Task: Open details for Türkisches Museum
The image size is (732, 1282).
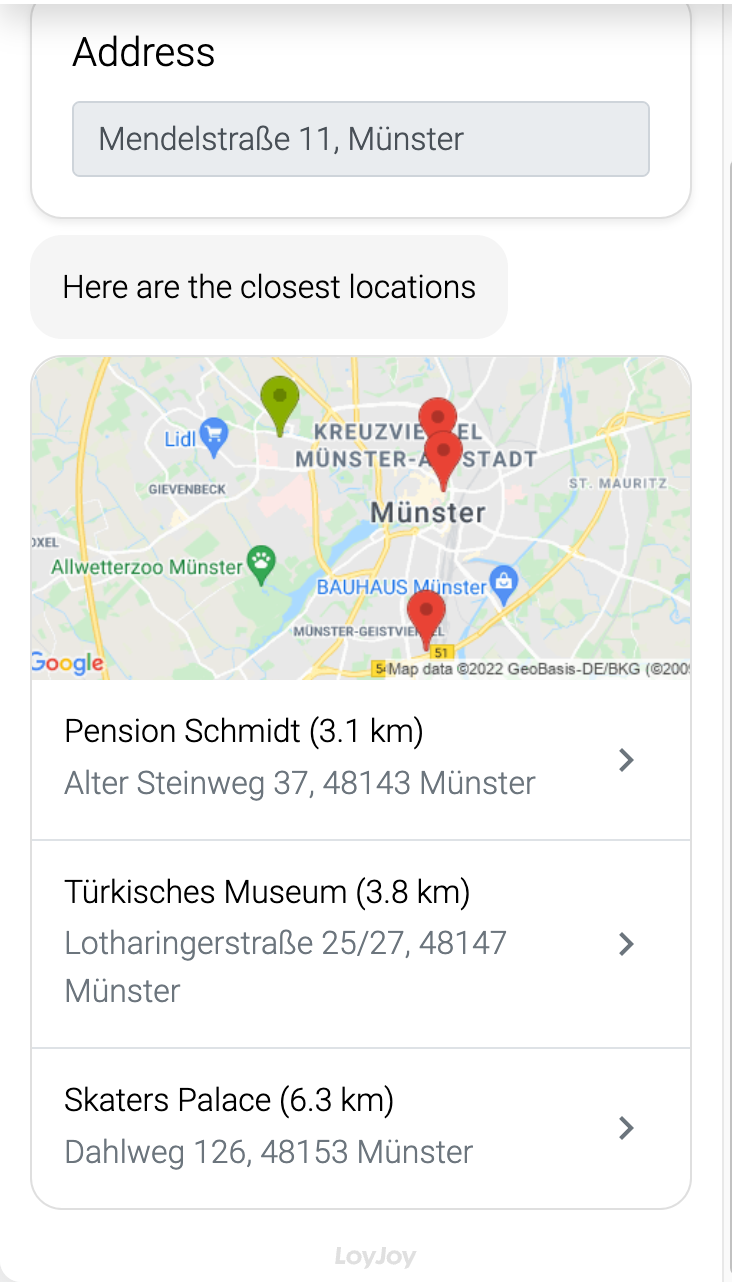Action: 626,942
